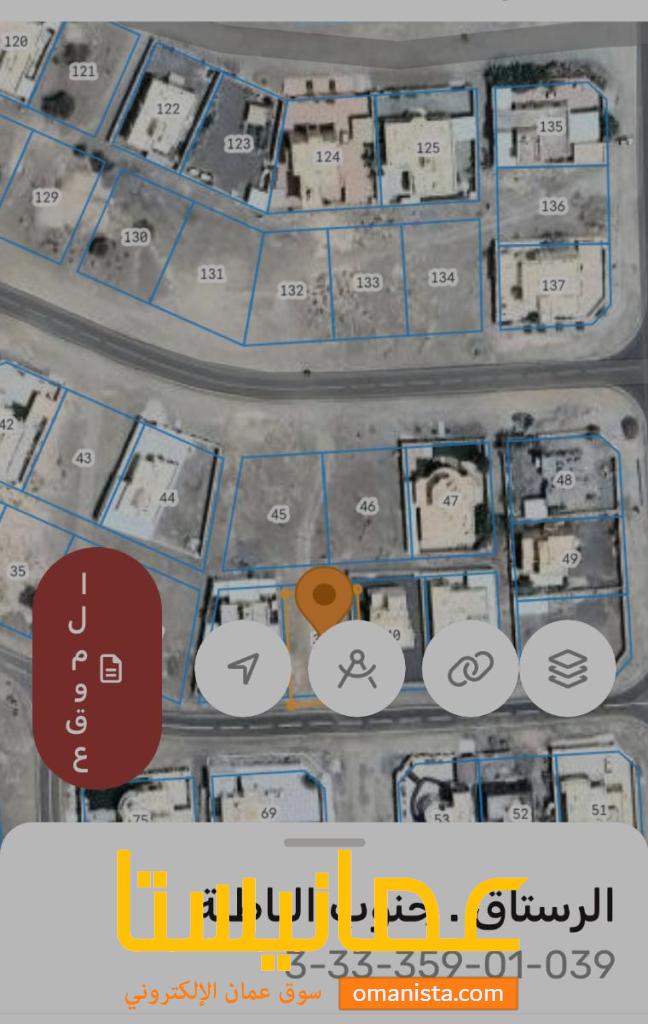The width and height of the screenshot is (648, 1024).
Task: Tap the orange location pin on the map
Action: coord(322,598)
